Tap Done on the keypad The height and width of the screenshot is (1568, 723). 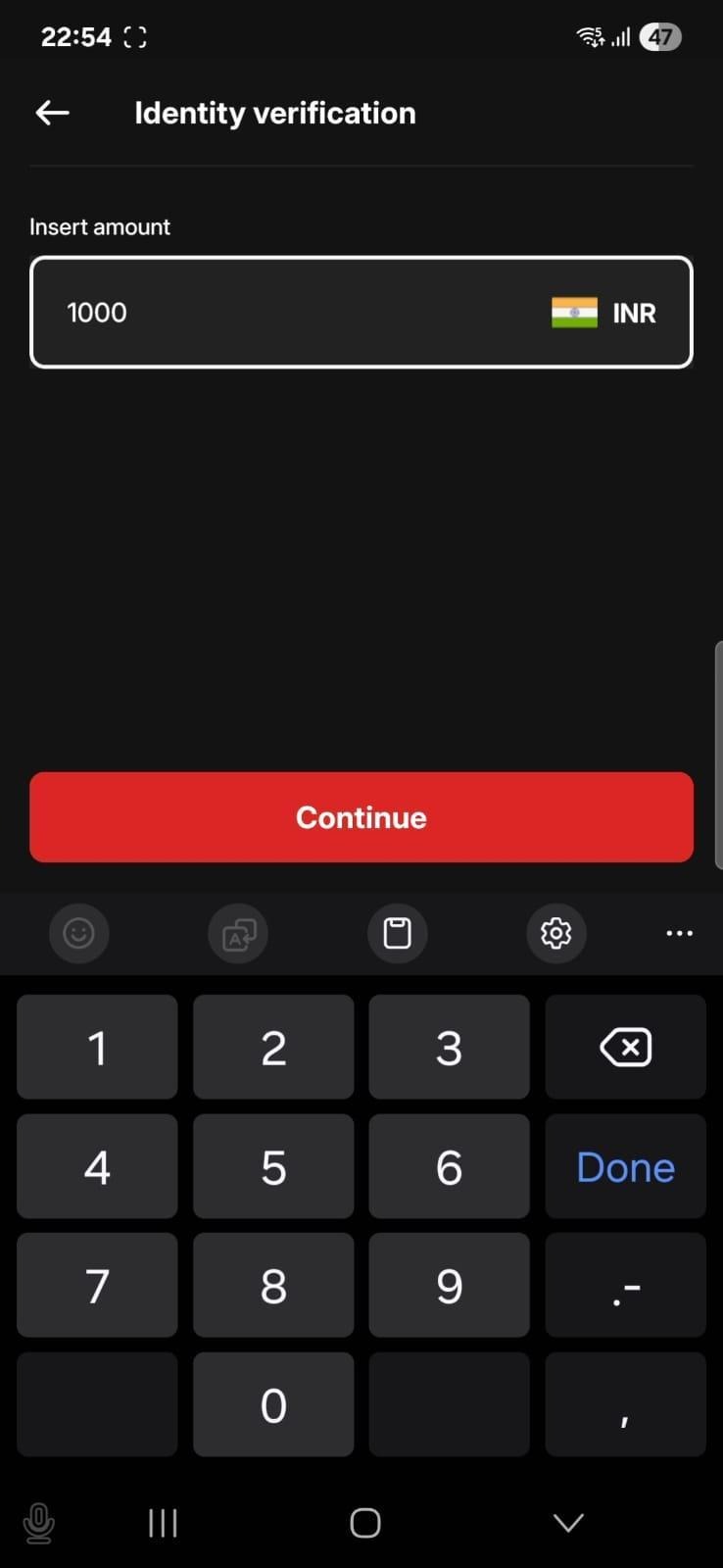(625, 1167)
